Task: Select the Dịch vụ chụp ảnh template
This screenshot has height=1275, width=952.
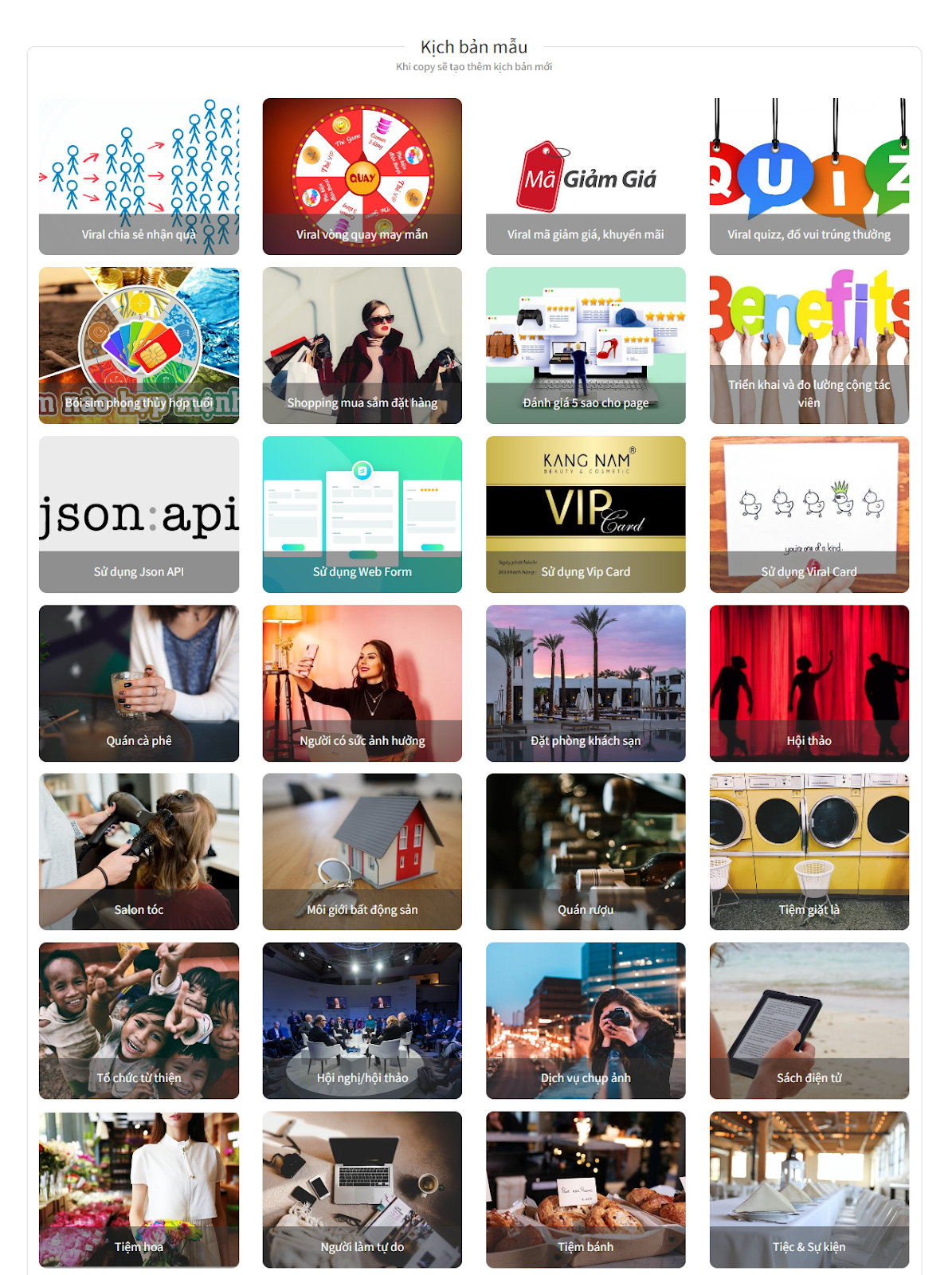Action: pos(586,1020)
